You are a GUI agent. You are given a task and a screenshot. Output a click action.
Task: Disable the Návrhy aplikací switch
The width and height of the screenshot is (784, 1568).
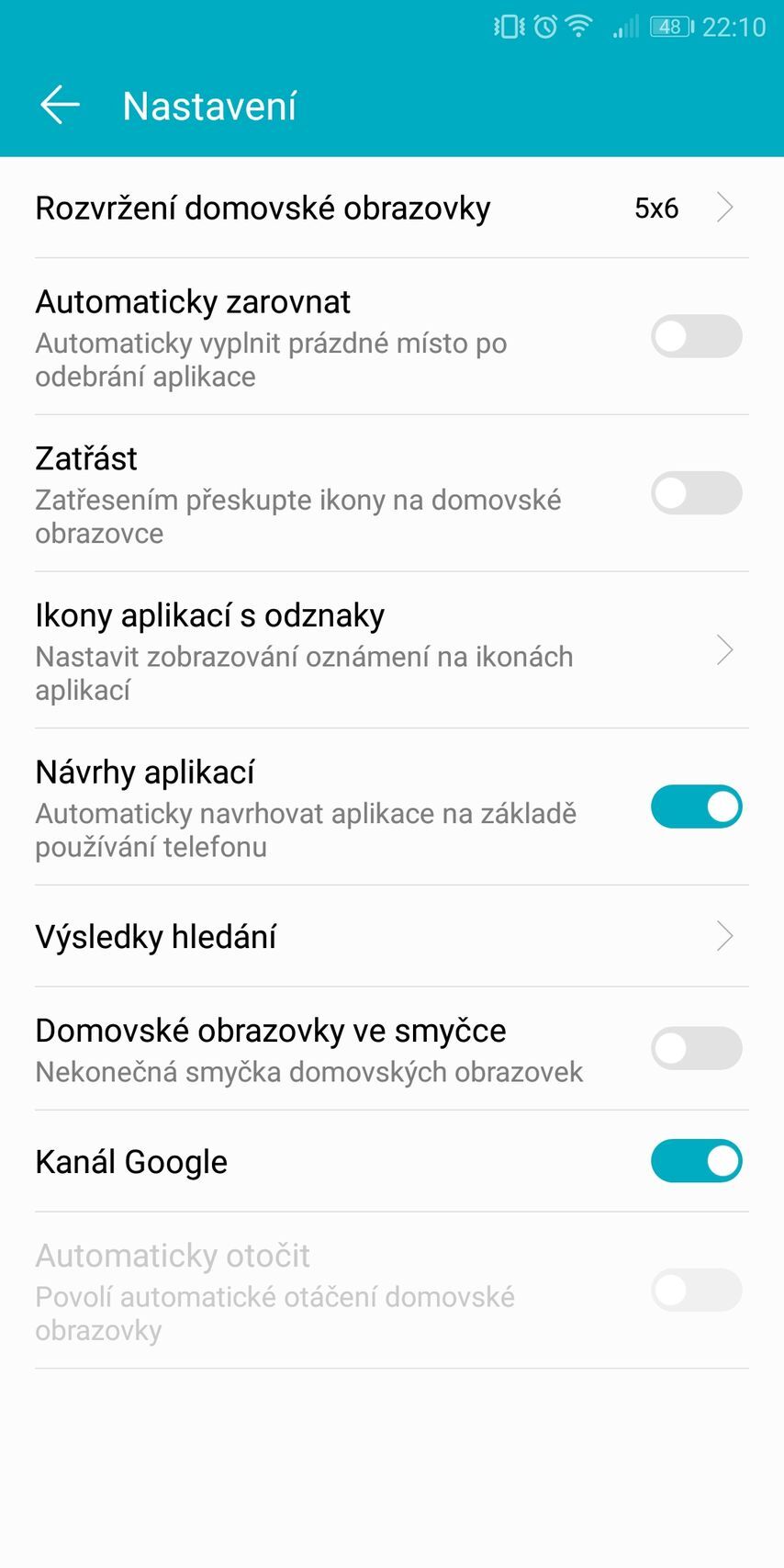[696, 807]
